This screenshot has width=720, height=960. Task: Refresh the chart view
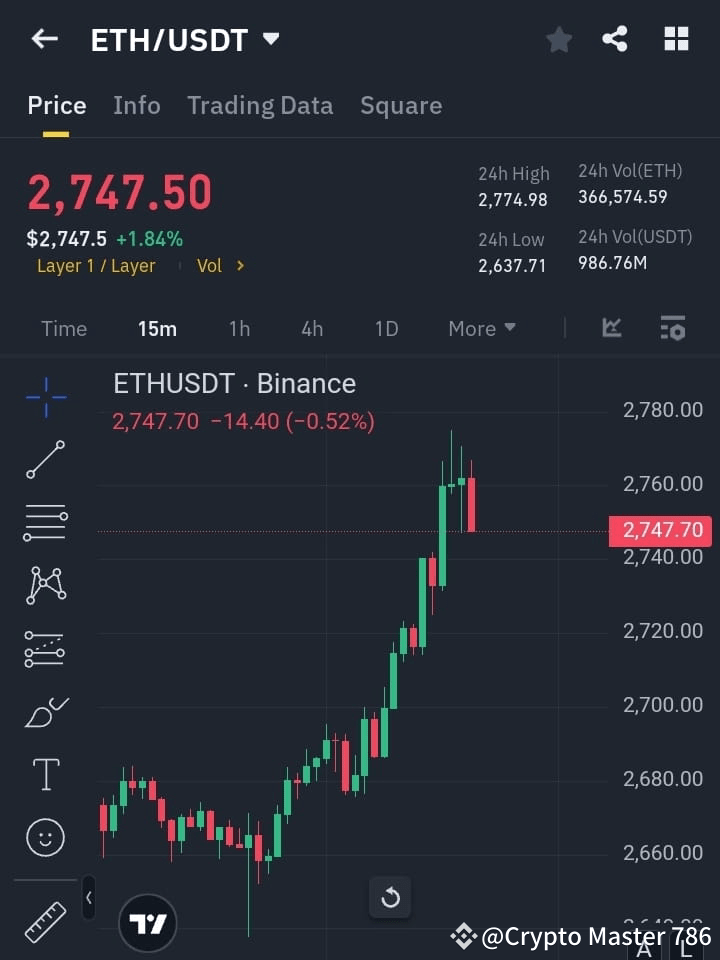pyautogui.click(x=390, y=897)
